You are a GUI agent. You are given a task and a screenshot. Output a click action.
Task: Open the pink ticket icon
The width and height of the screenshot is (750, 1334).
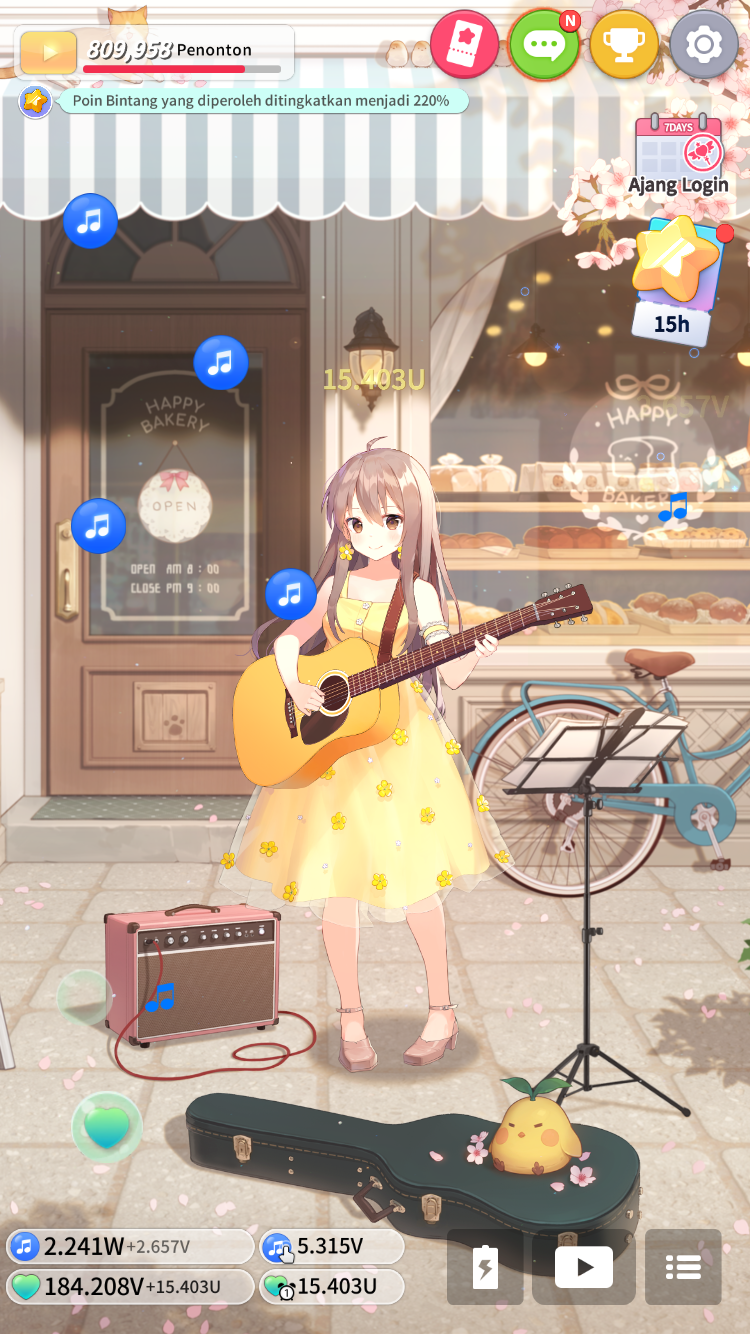pos(464,45)
